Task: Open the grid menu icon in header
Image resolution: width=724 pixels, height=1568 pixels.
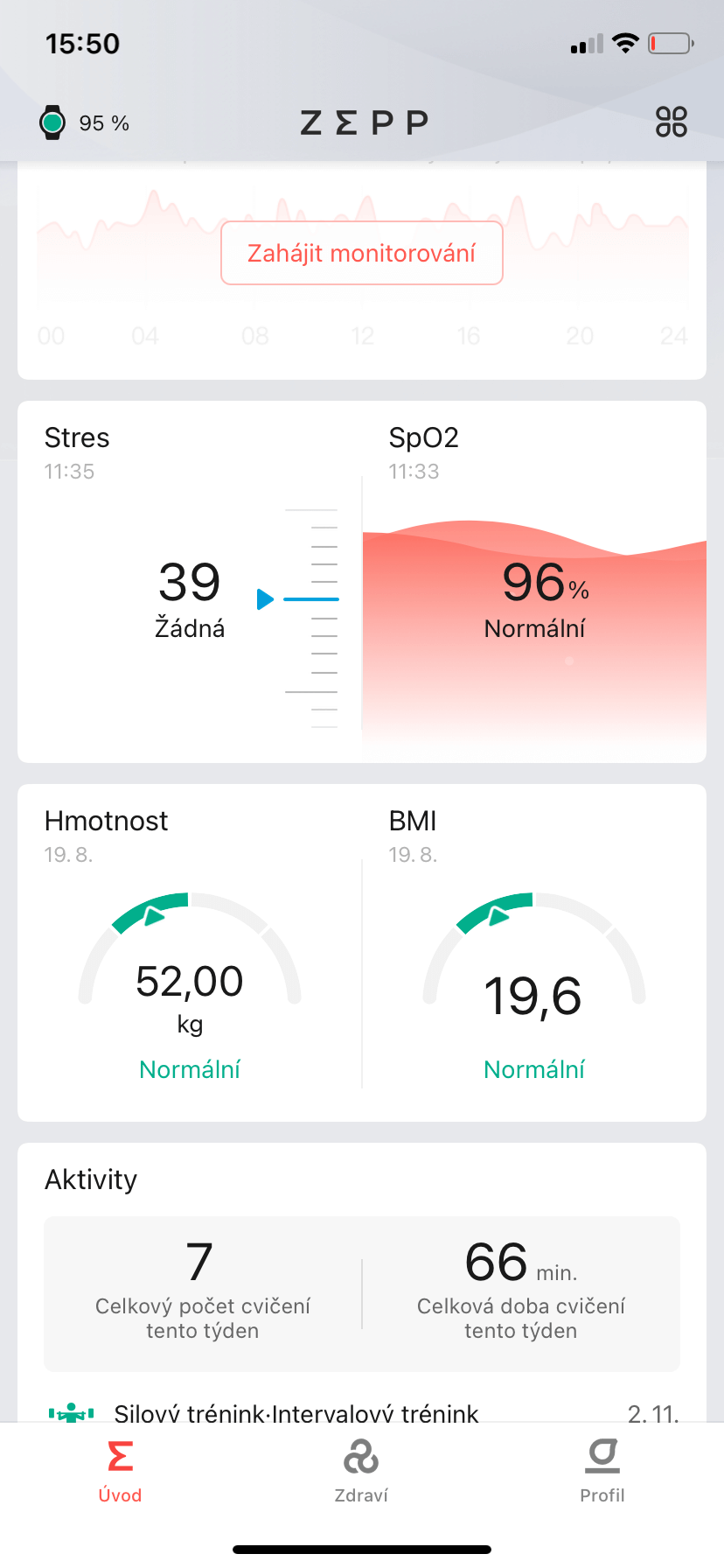Action: click(x=671, y=122)
